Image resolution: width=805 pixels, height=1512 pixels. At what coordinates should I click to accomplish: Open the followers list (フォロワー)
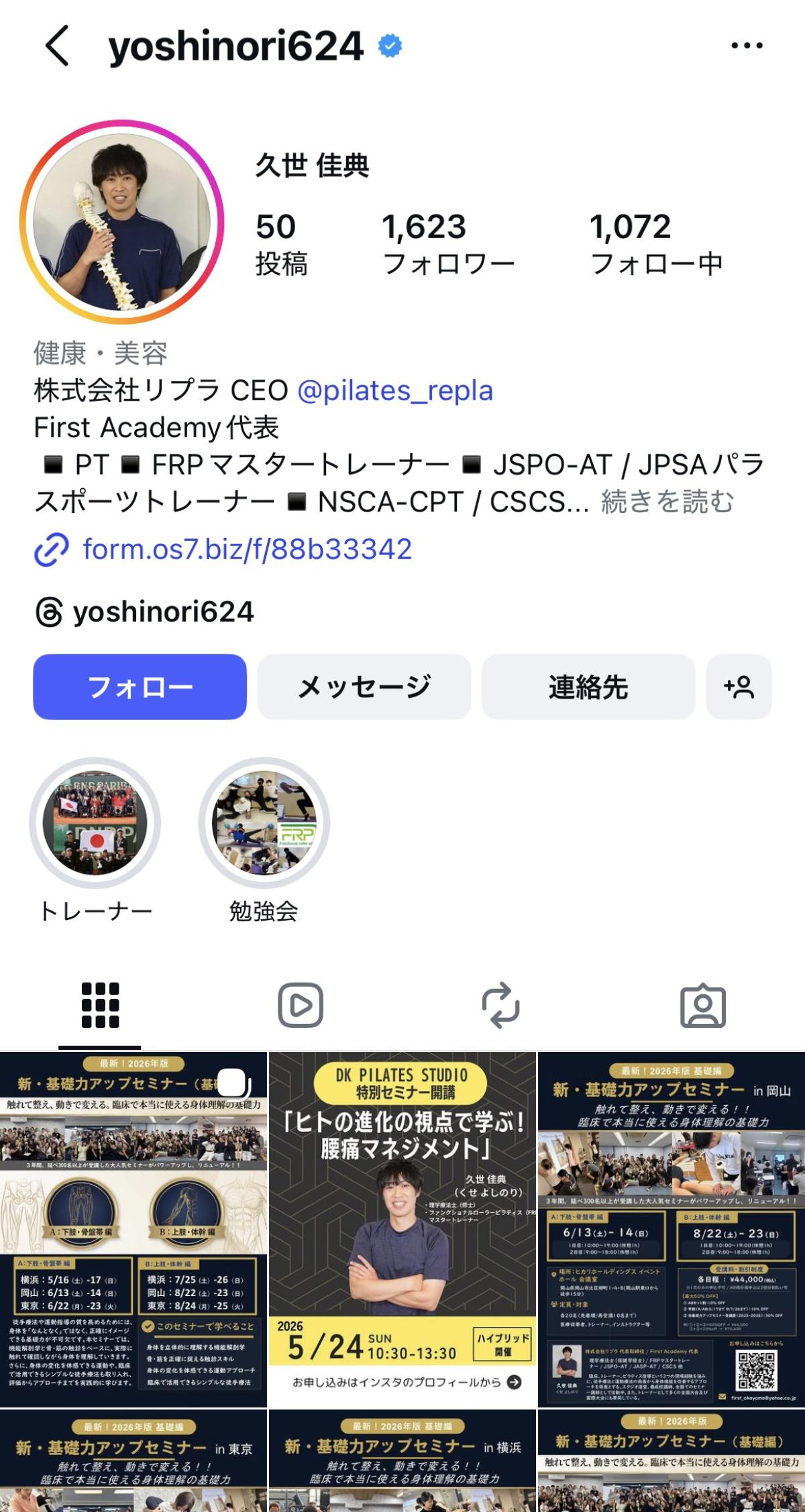click(448, 244)
